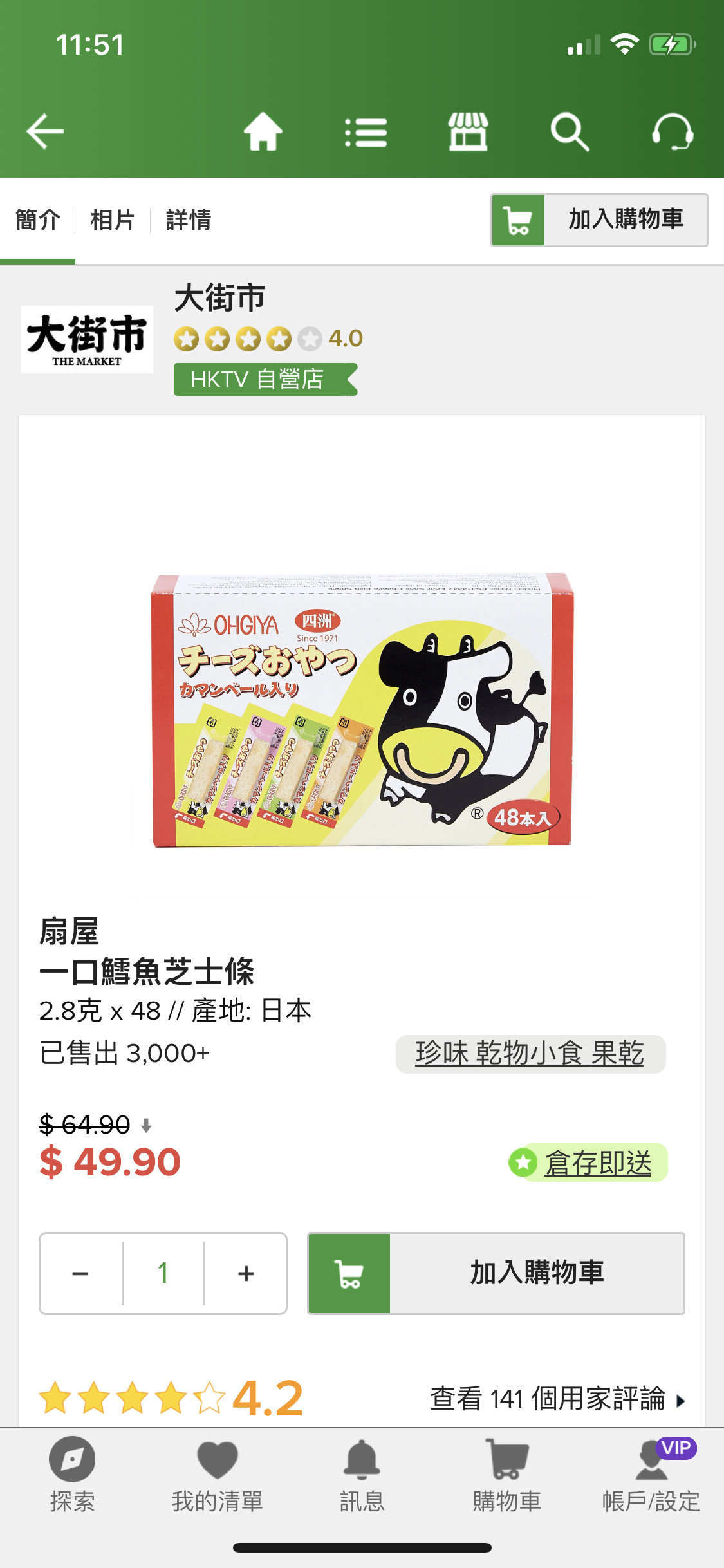Open the store icon in the header

pos(468,131)
